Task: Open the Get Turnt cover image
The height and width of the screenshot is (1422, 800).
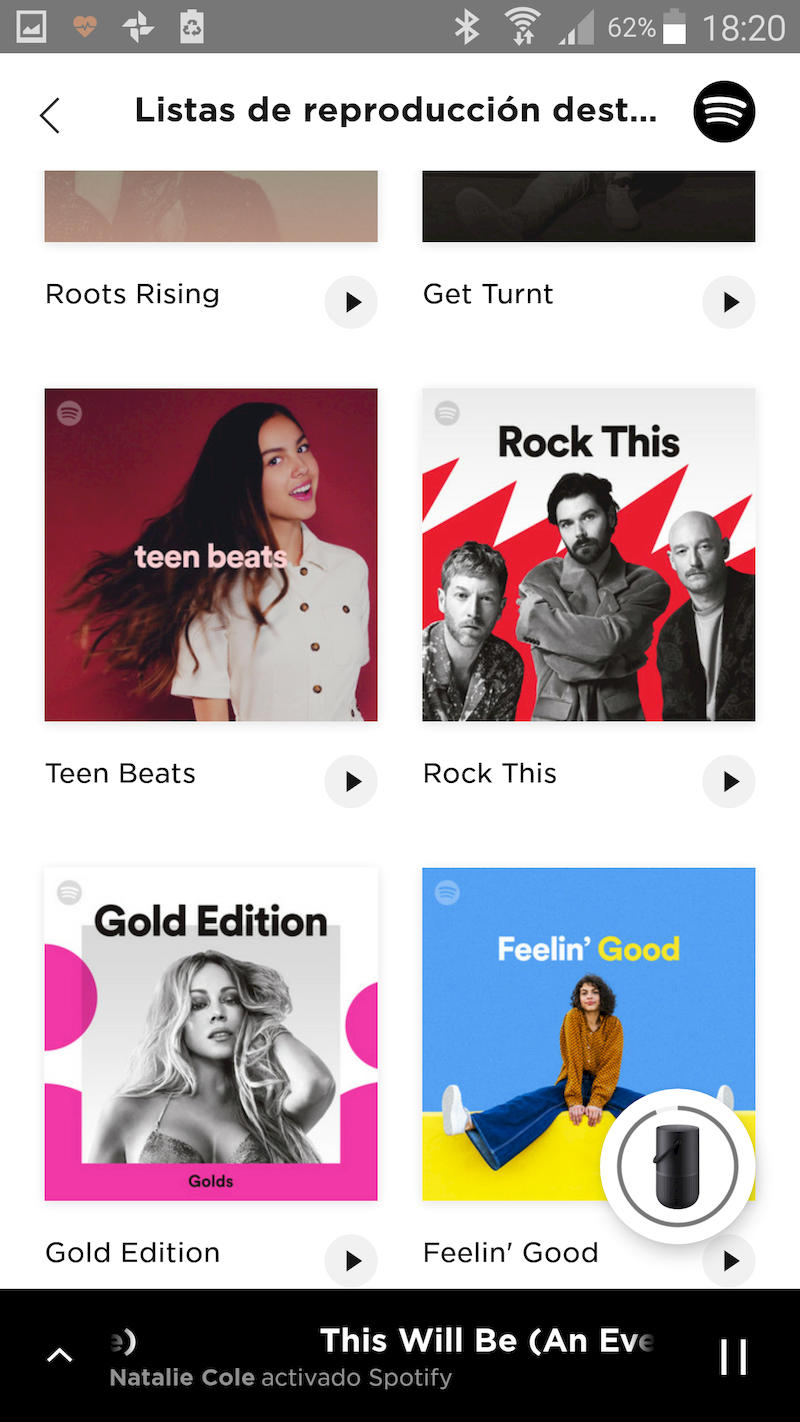Action: click(588, 206)
